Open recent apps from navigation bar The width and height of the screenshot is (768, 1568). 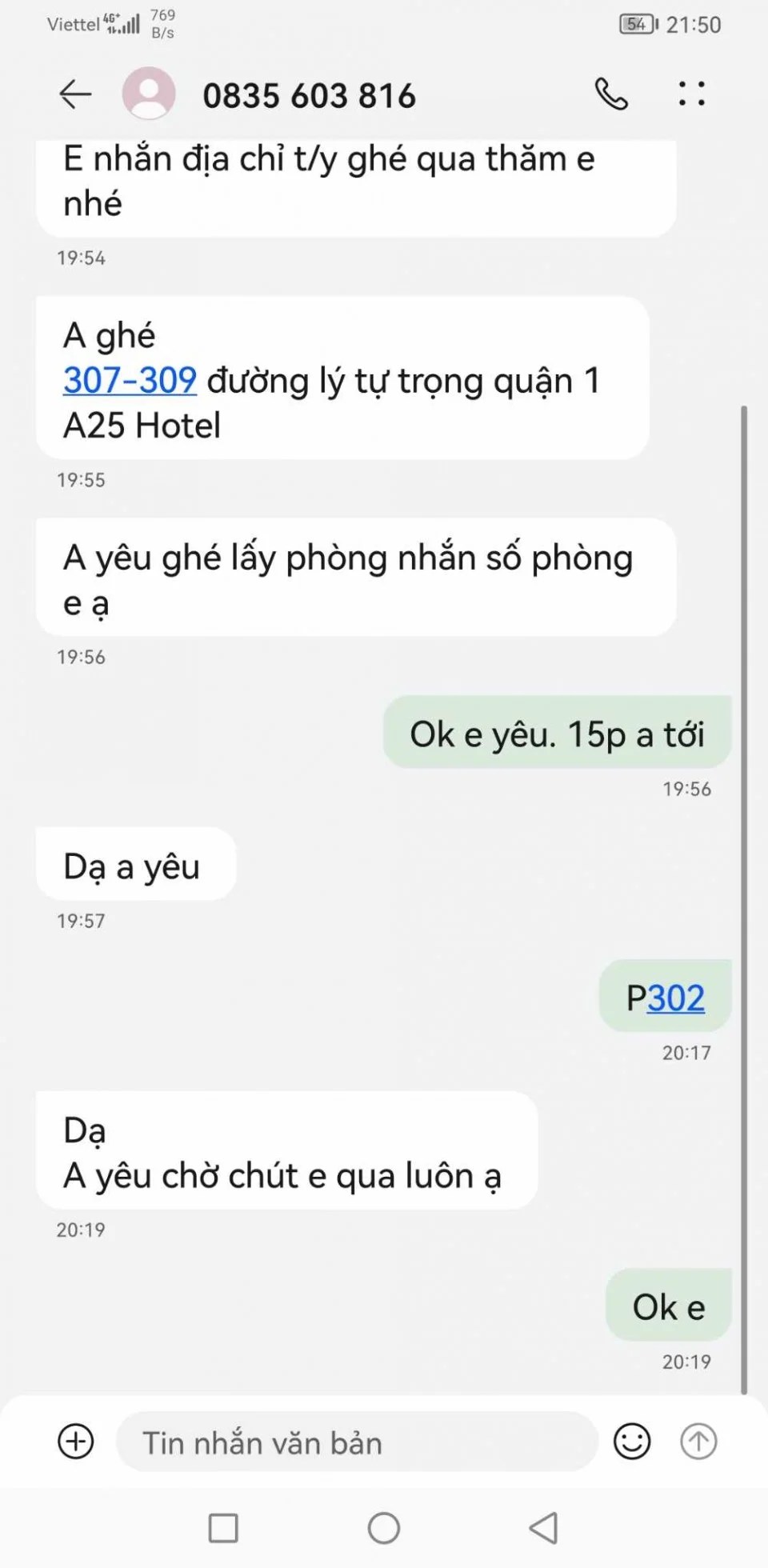click(223, 1528)
